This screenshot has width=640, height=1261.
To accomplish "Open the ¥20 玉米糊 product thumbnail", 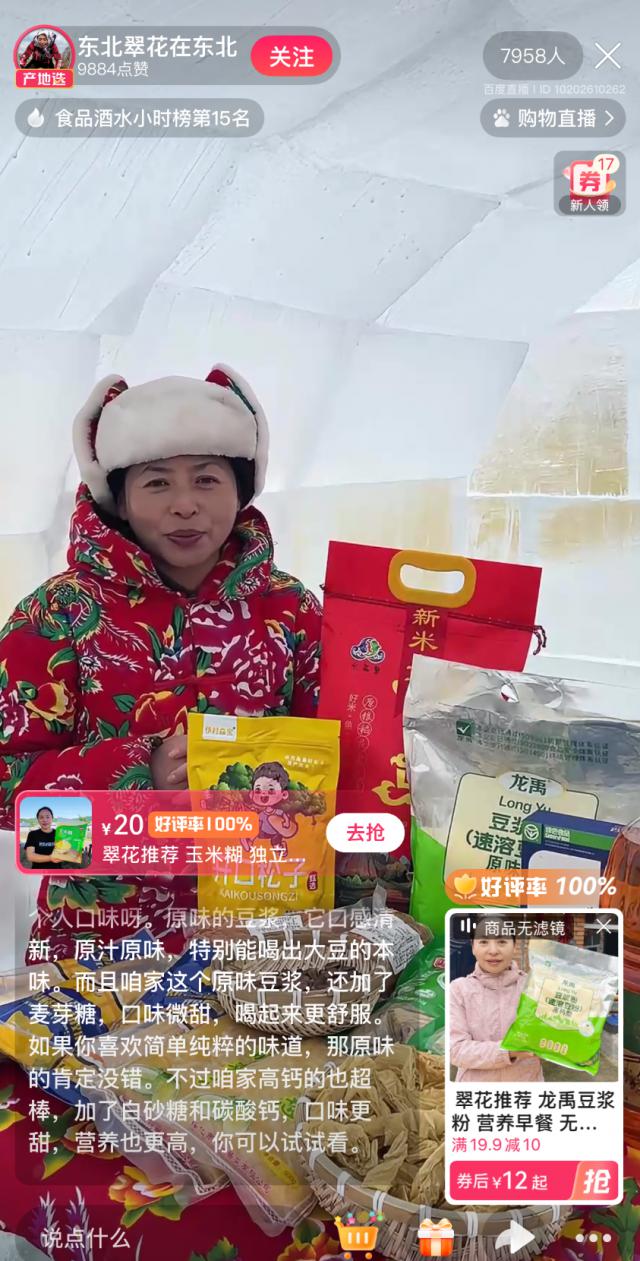I will tap(56, 832).
